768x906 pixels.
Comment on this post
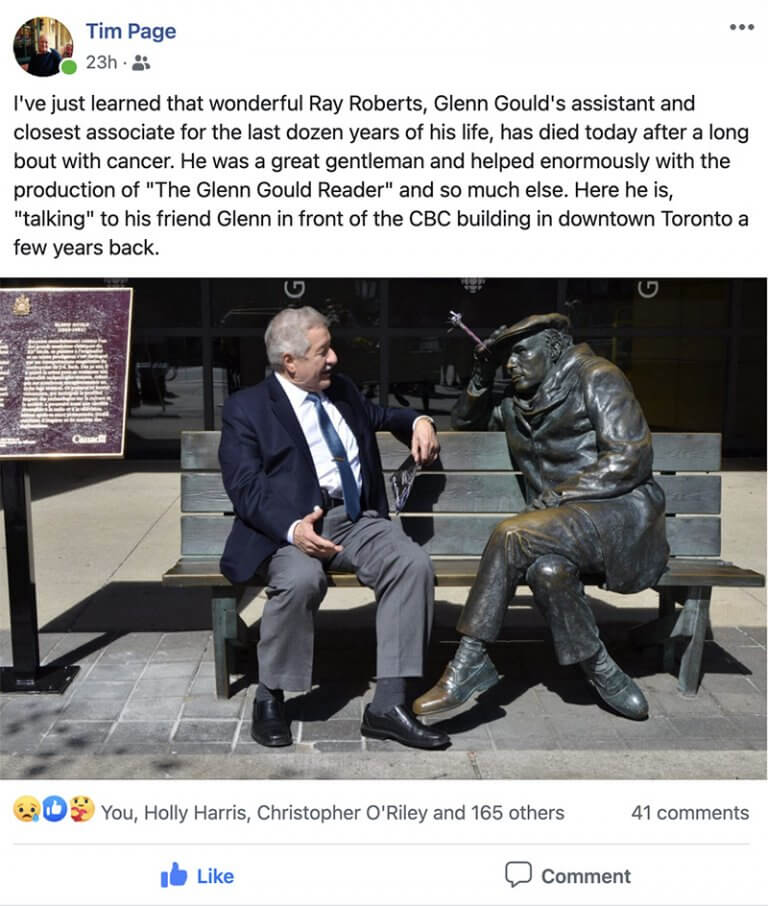click(568, 876)
